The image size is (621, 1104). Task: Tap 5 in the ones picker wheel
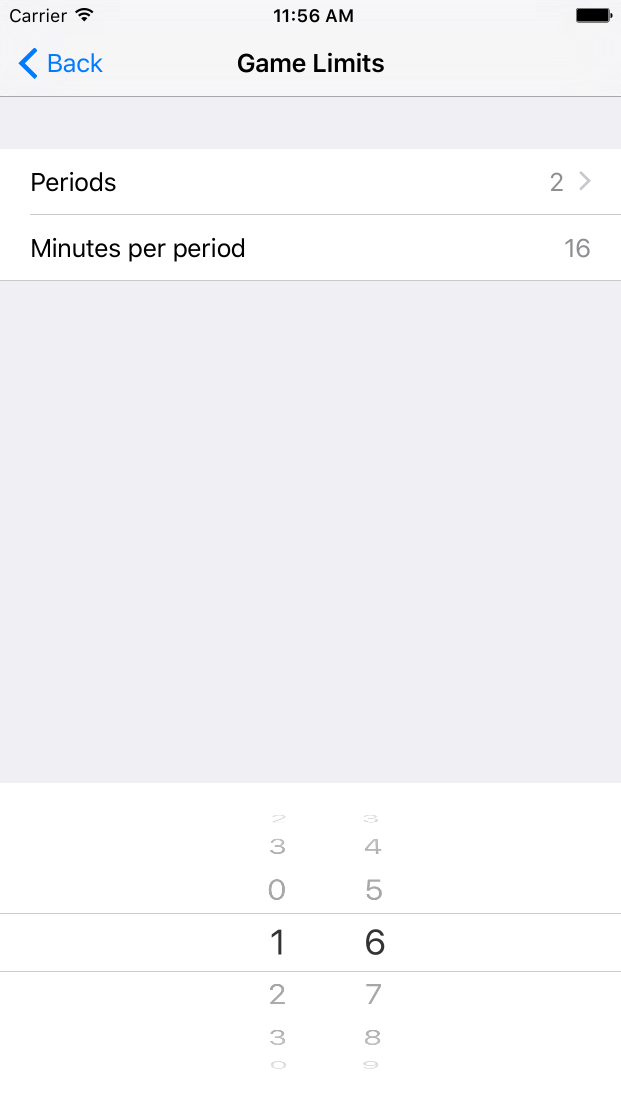(x=373, y=890)
